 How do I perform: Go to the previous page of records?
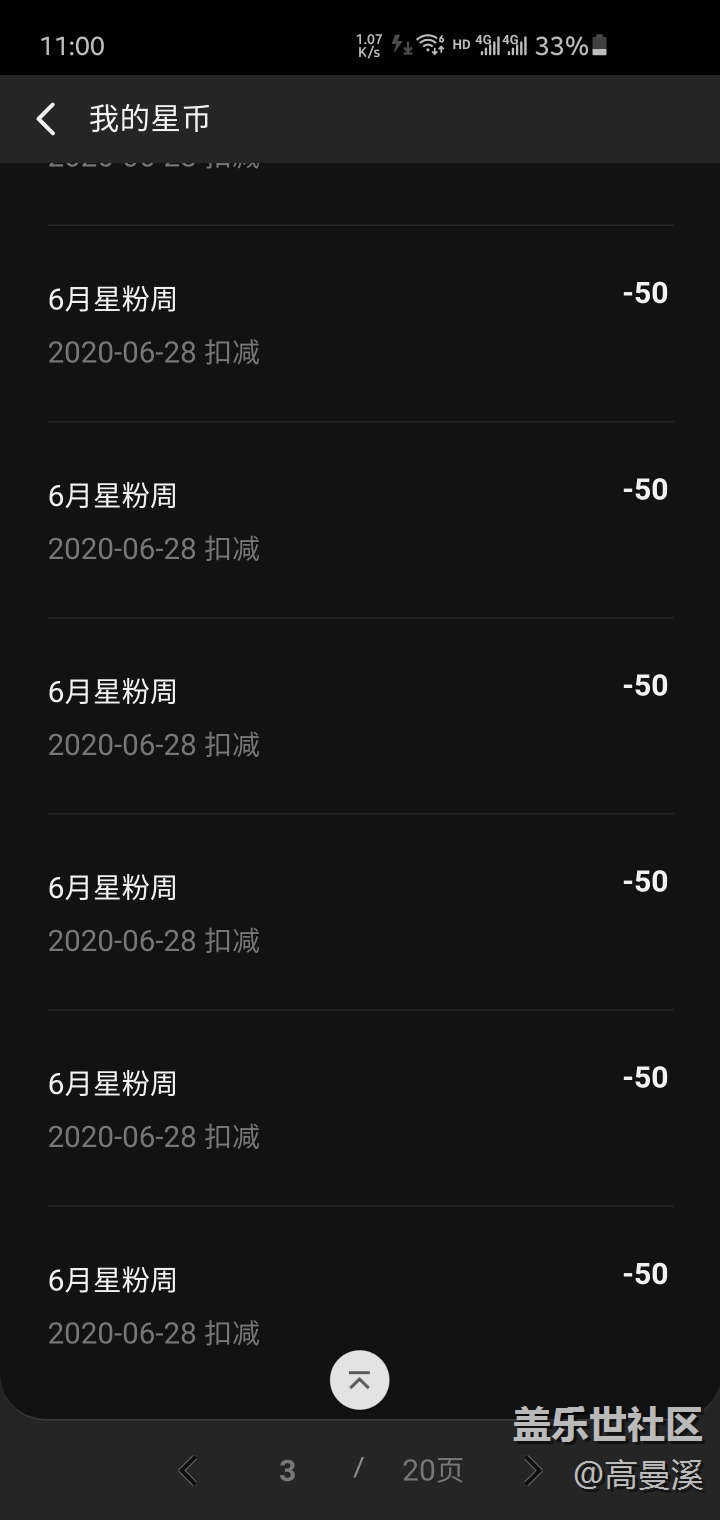[x=187, y=1470]
